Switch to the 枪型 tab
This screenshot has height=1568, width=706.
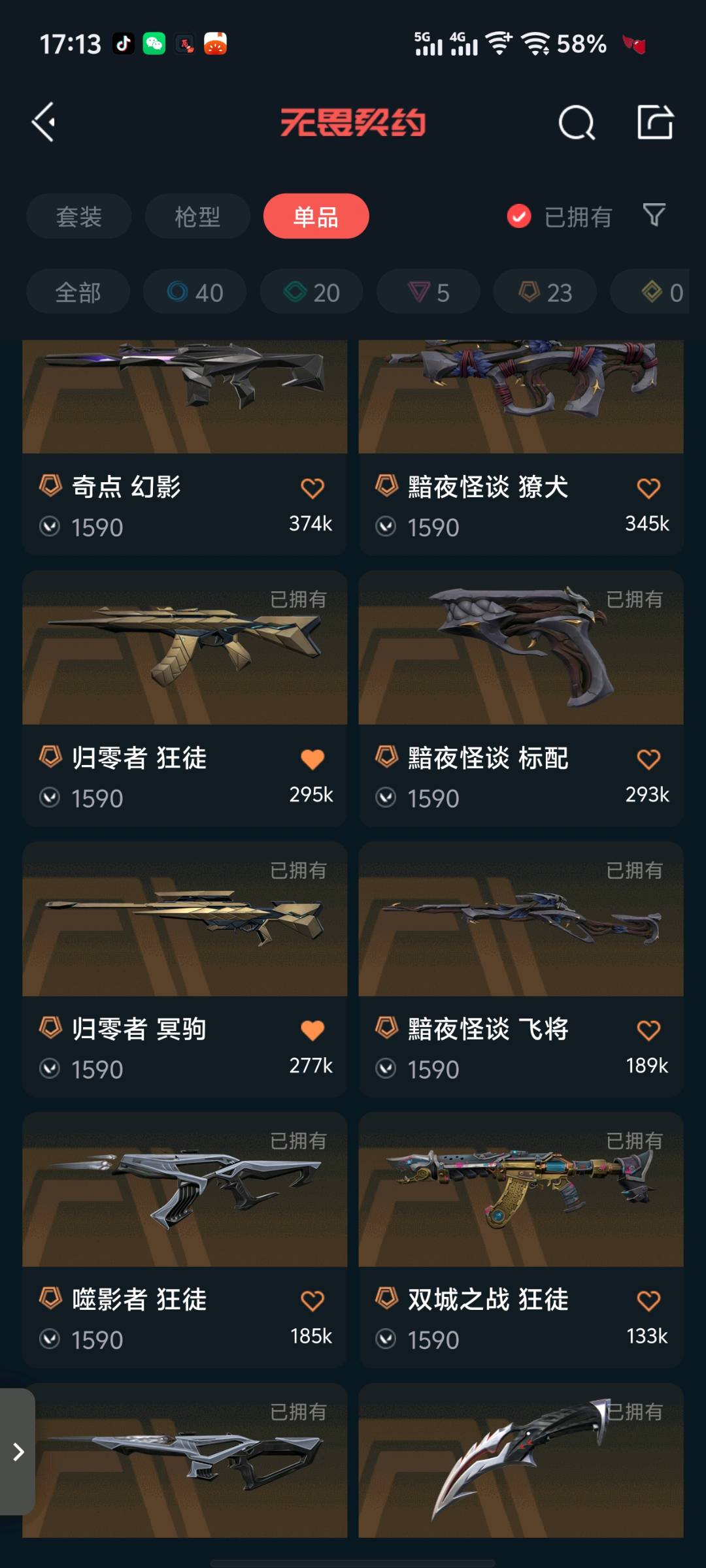pyautogui.click(x=197, y=216)
